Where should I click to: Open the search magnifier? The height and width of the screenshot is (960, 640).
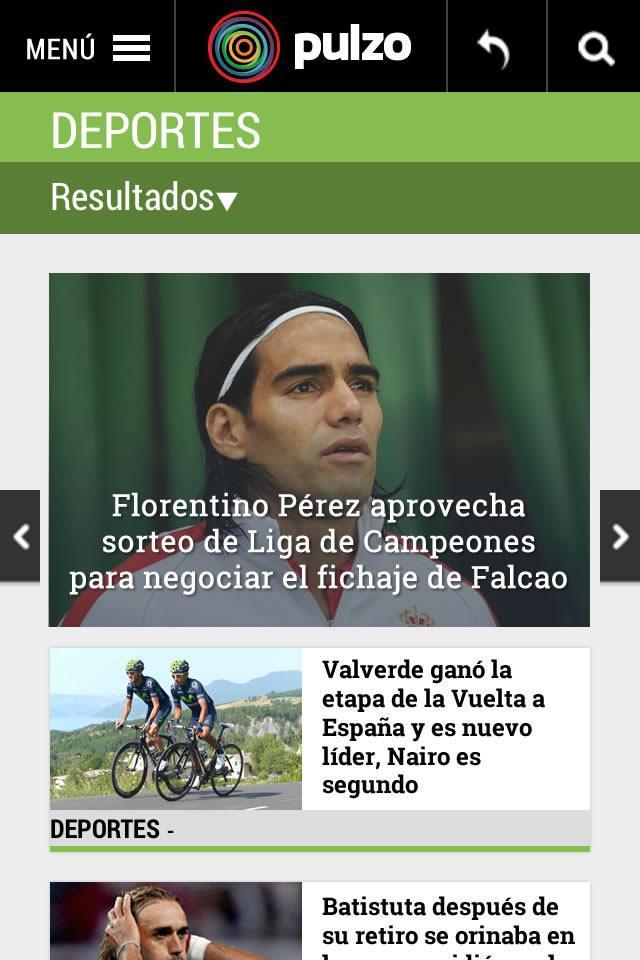[595, 47]
